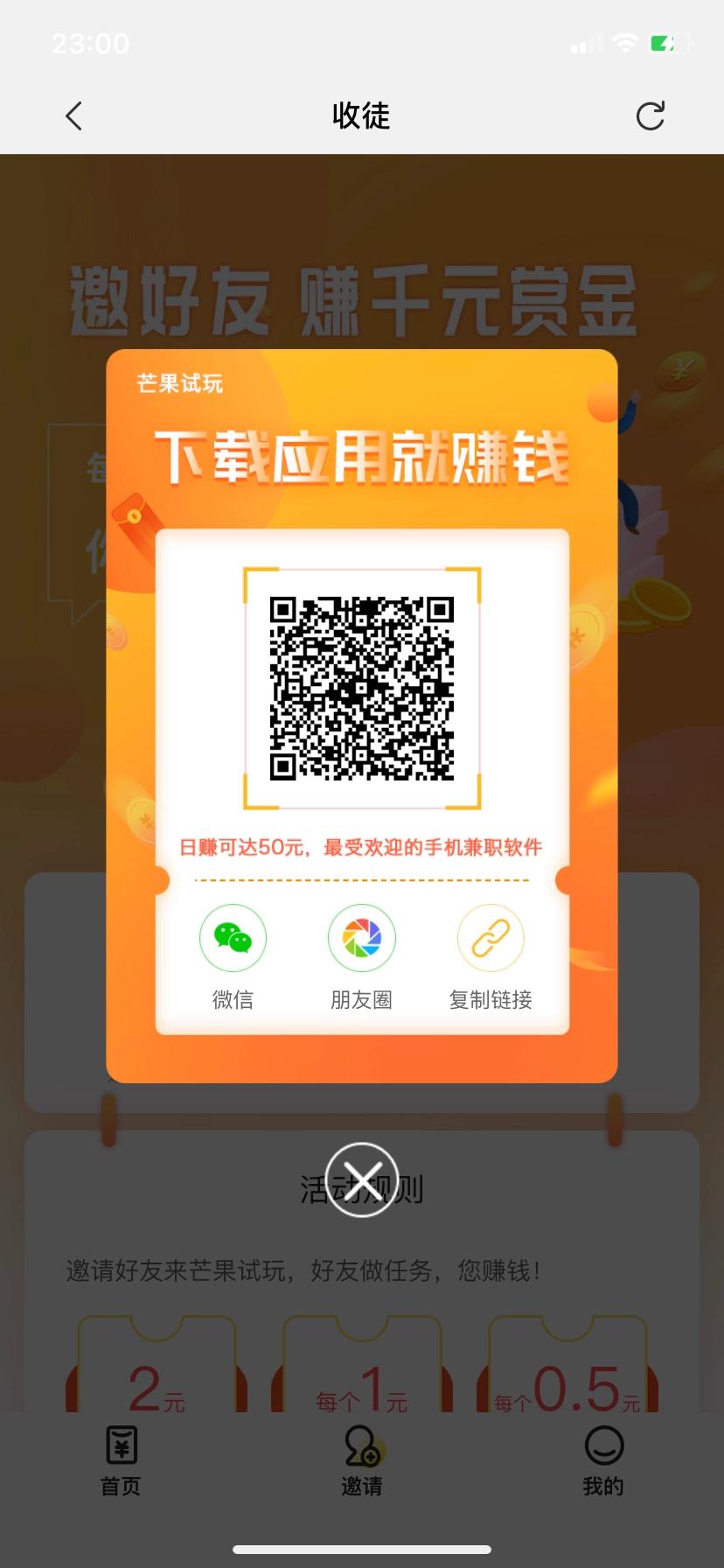Tap the 复制链接 copy link icon
The height and width of the screenshot is (1568, 724).
tap(490, 937)
